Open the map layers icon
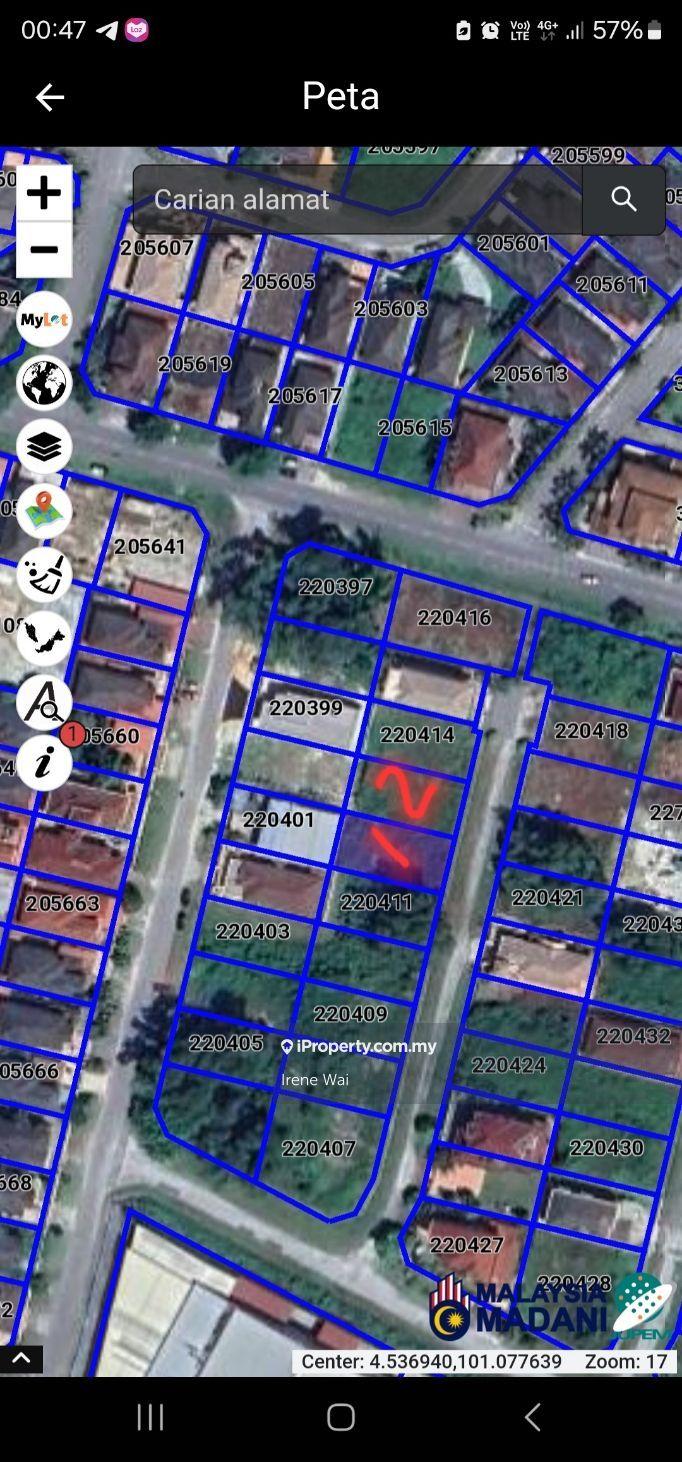The width and height of the screenshot is (682, 1462). [x=44, y=447]
